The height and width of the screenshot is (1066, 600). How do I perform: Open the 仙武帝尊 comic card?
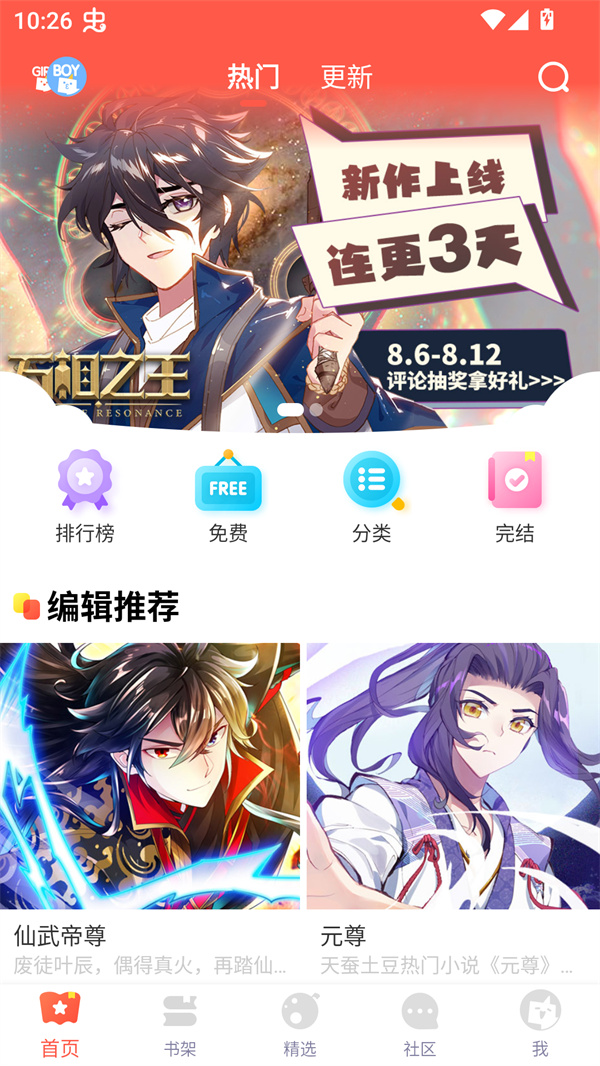[150, 800]
